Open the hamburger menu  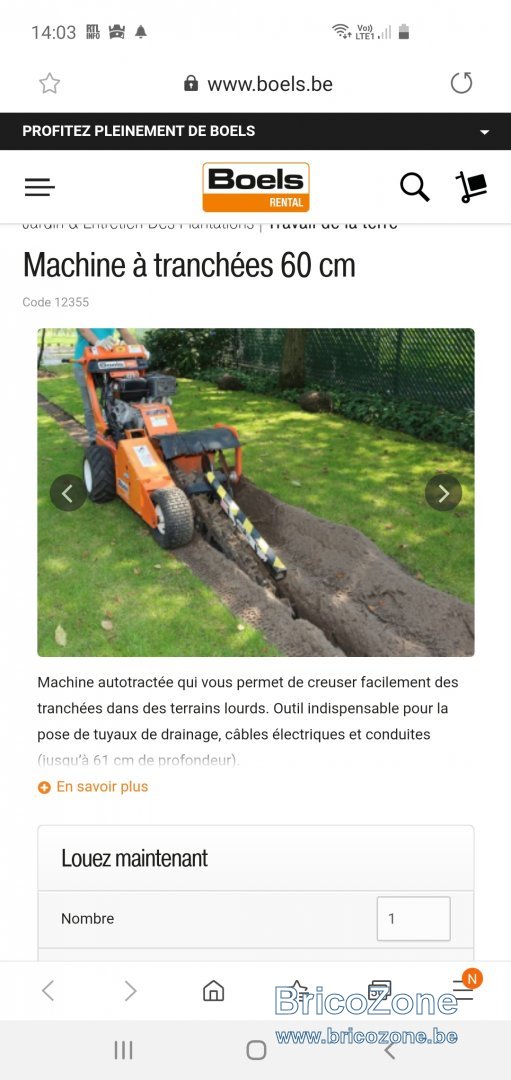pos(39,187)
